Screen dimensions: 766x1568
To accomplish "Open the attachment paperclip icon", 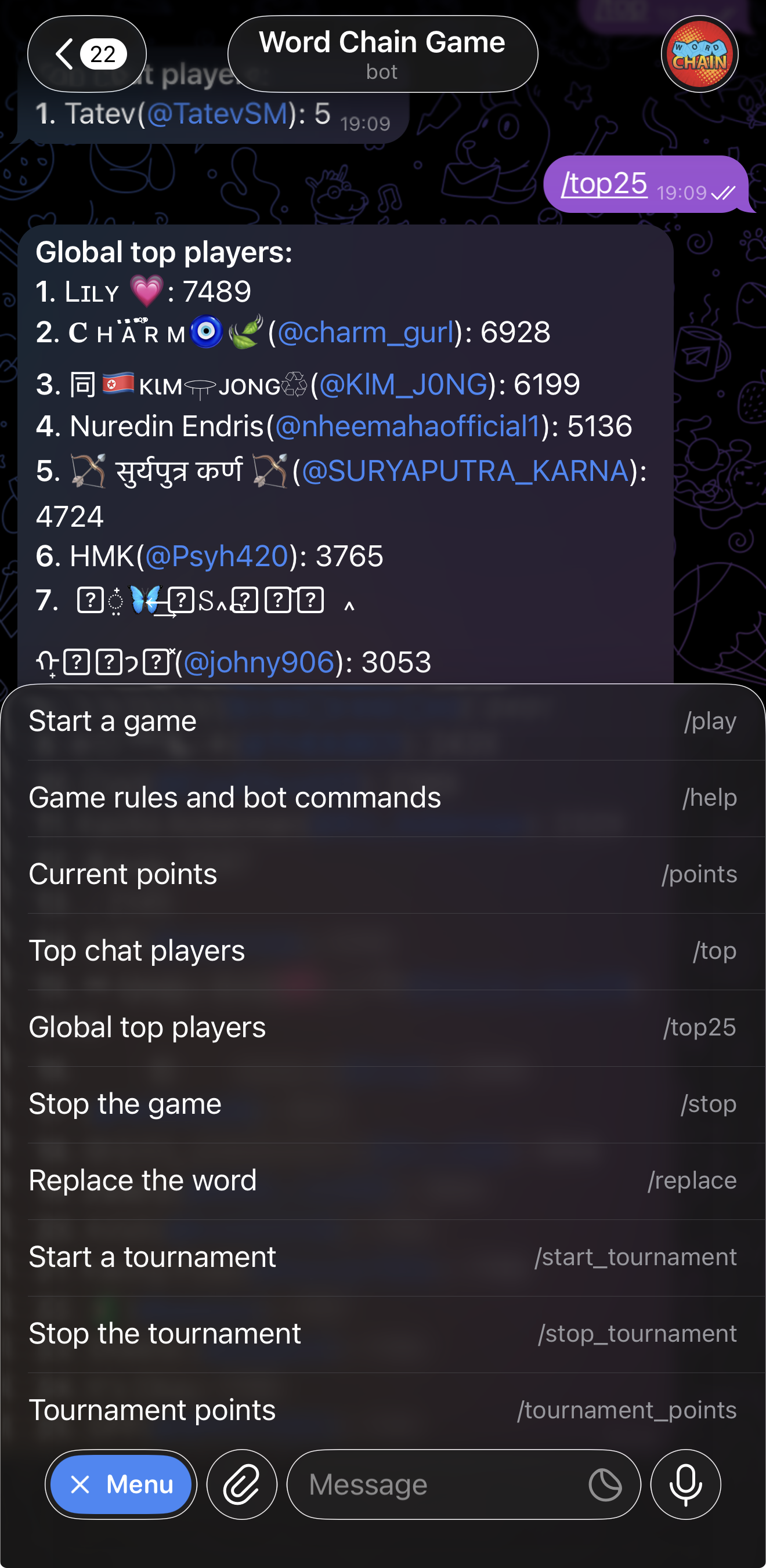I will pyautogui.click(x=241, y=1484).
